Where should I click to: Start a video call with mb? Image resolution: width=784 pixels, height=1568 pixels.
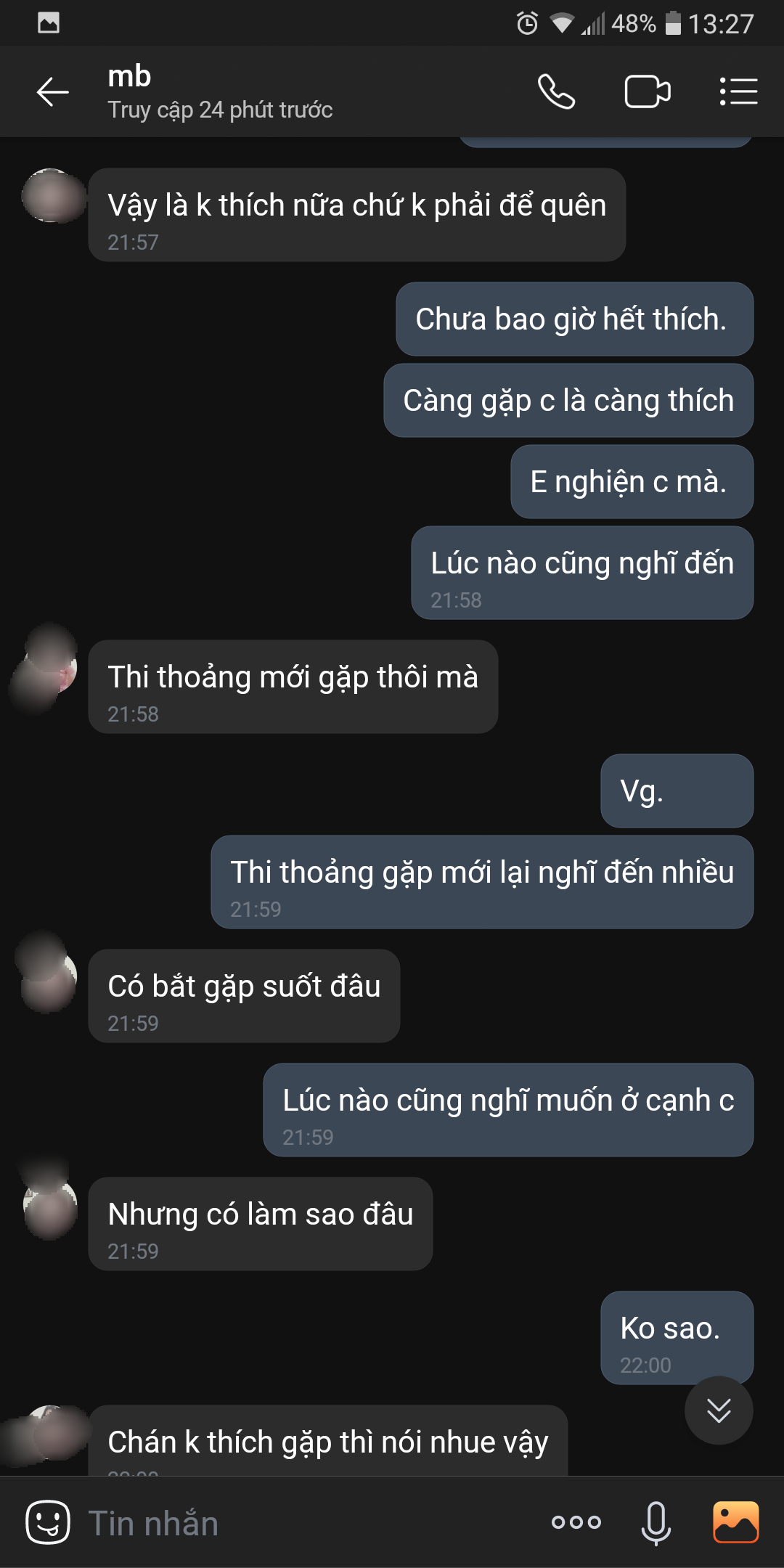pos(647,92)
